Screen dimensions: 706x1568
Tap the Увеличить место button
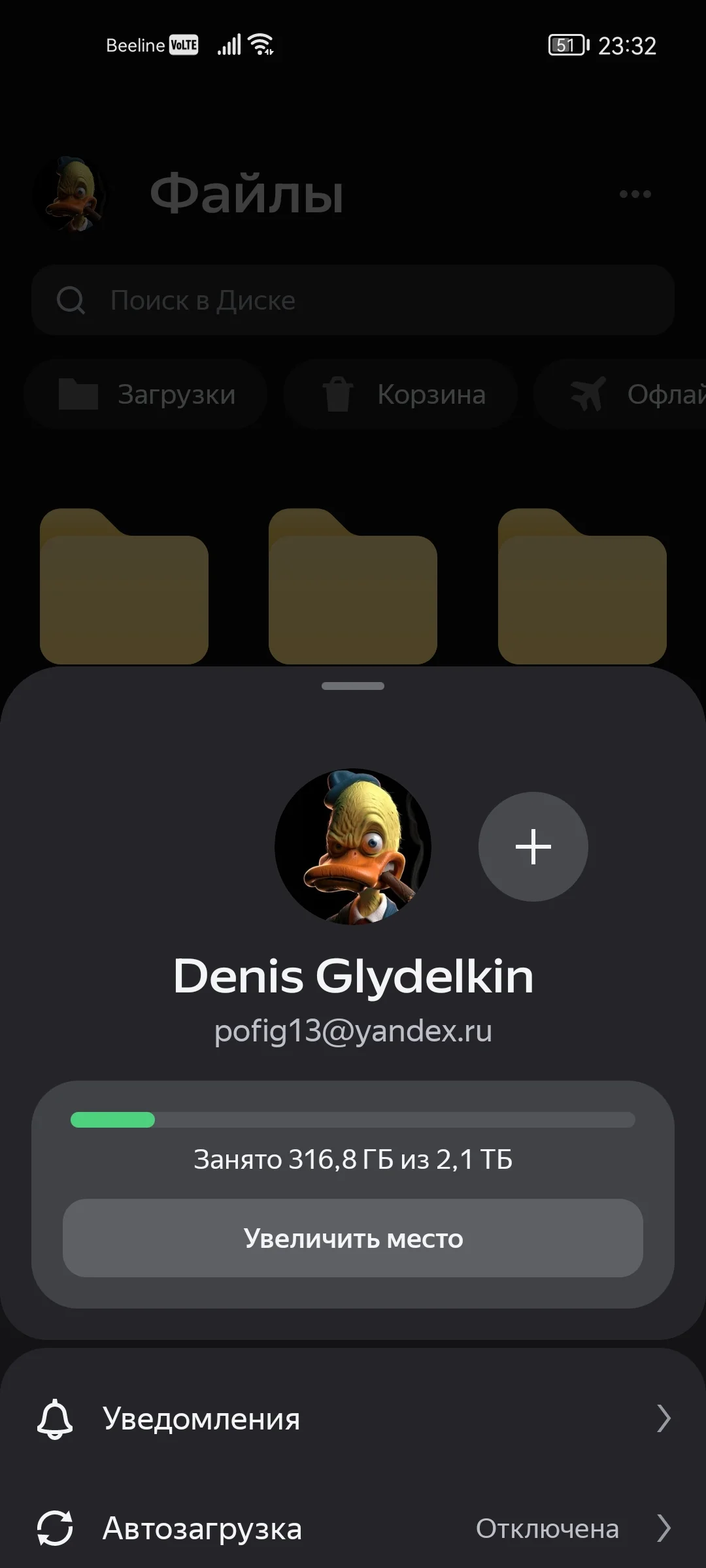(353, 1238)
